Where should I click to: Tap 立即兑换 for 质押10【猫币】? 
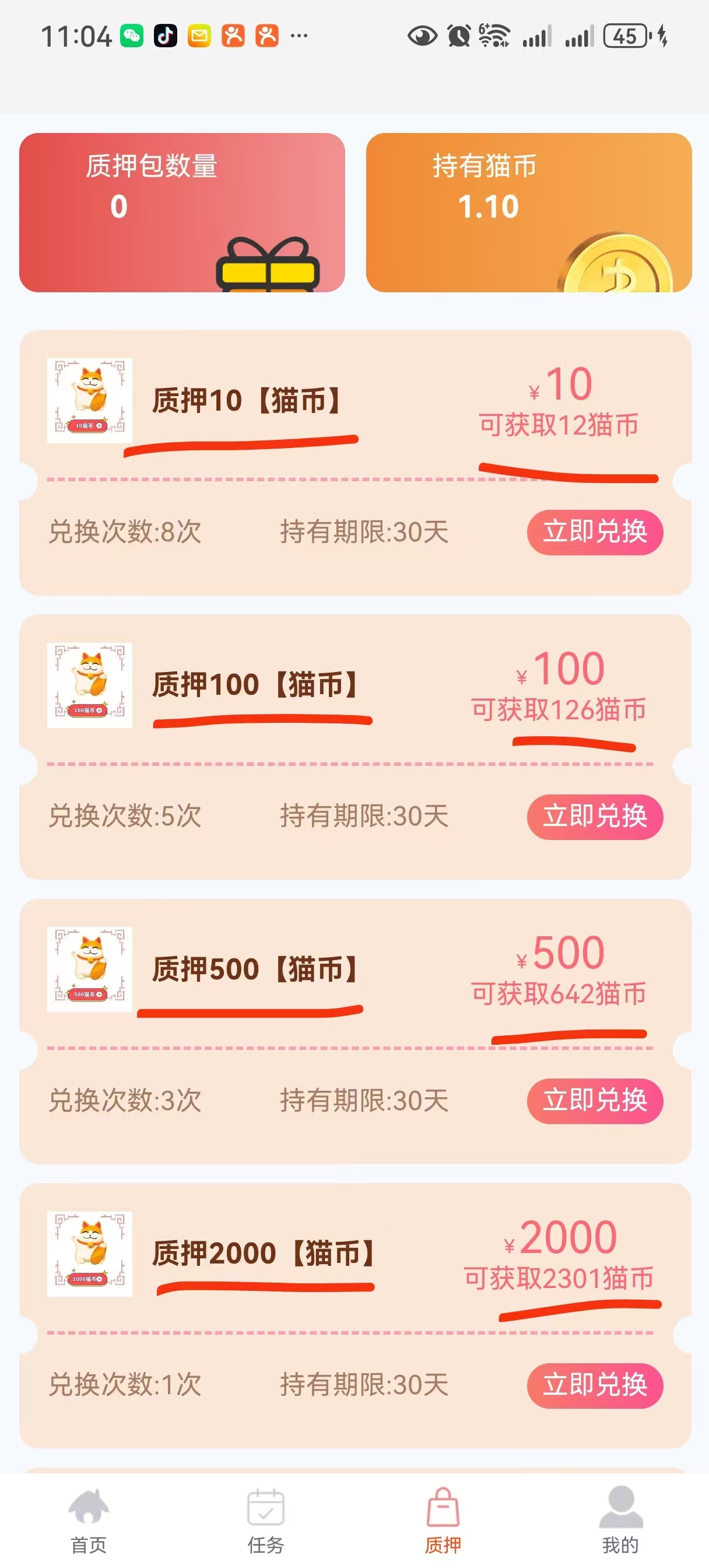click(x=595, y=532)
